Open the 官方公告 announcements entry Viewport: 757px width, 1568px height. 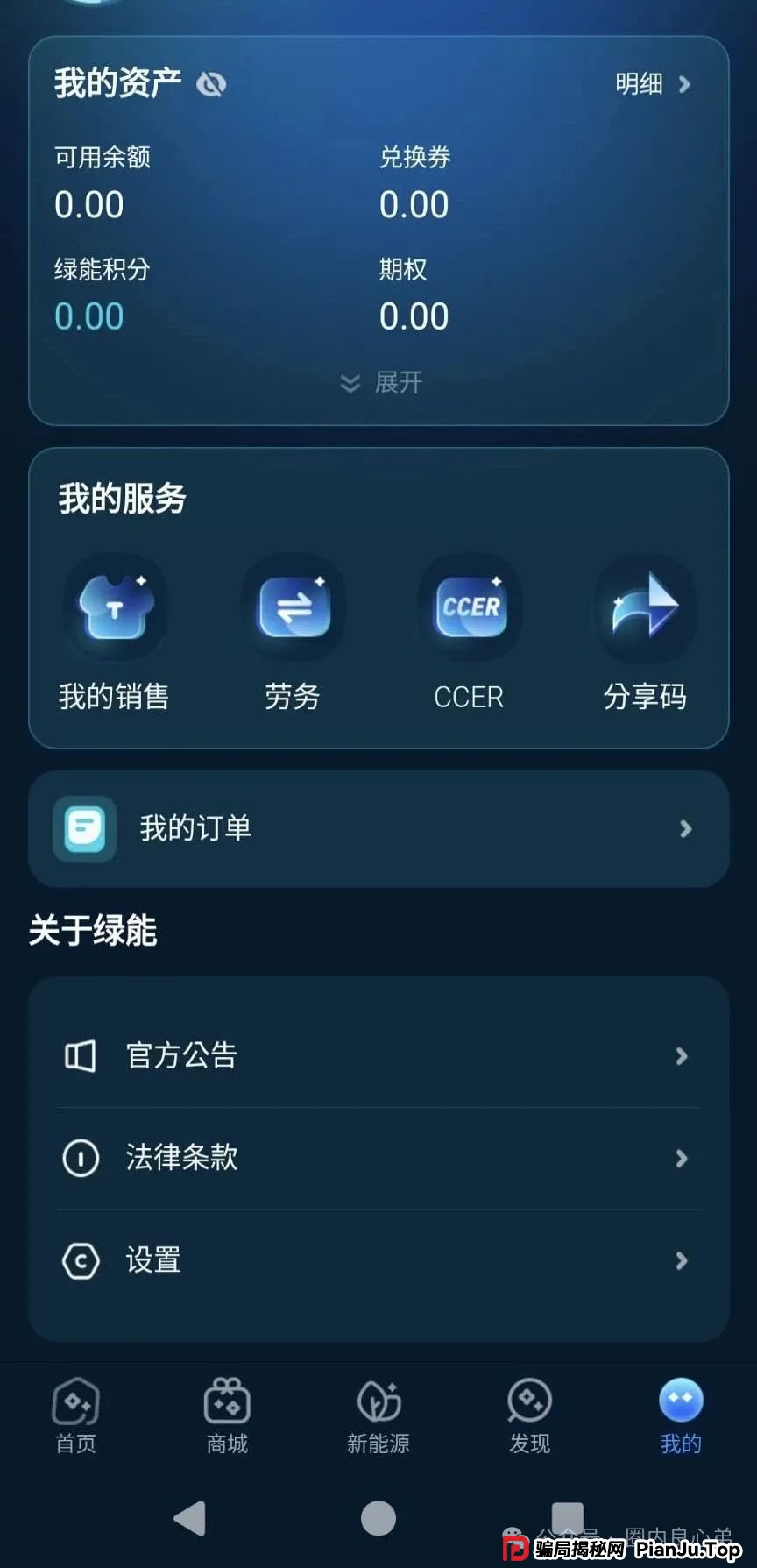tap(377, 1055)
